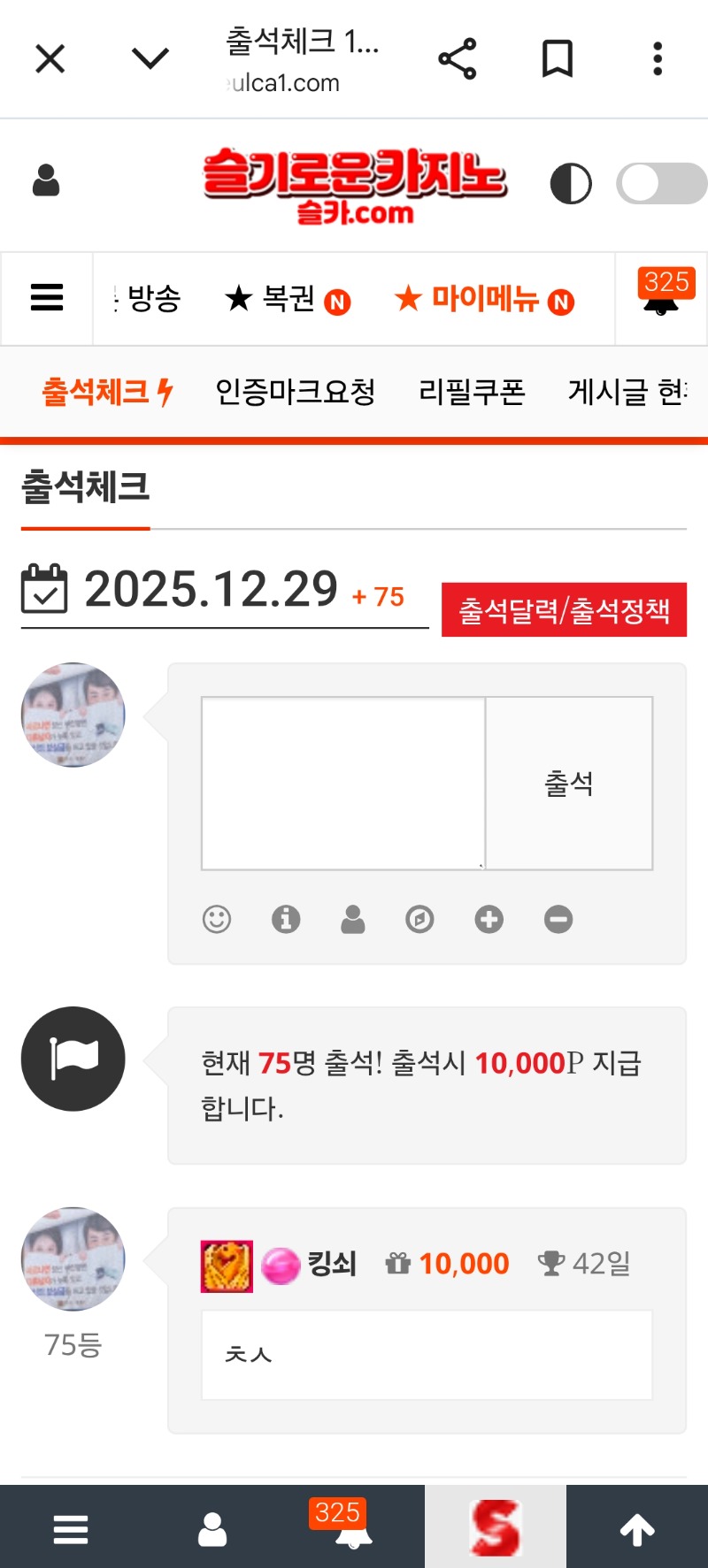Toggle the dark mode switch

click(660, 184)
